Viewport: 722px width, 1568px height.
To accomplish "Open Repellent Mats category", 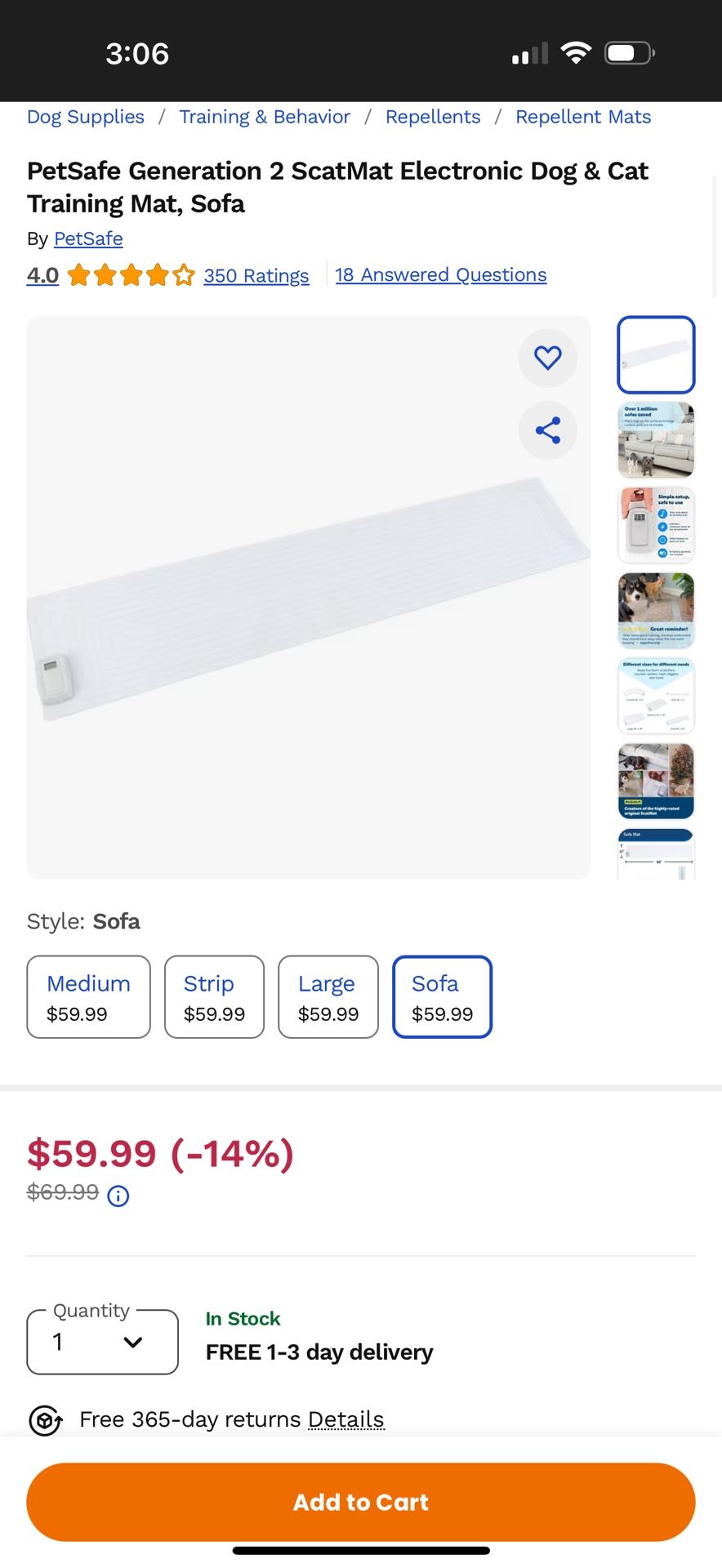I will (x=583, y=117).
